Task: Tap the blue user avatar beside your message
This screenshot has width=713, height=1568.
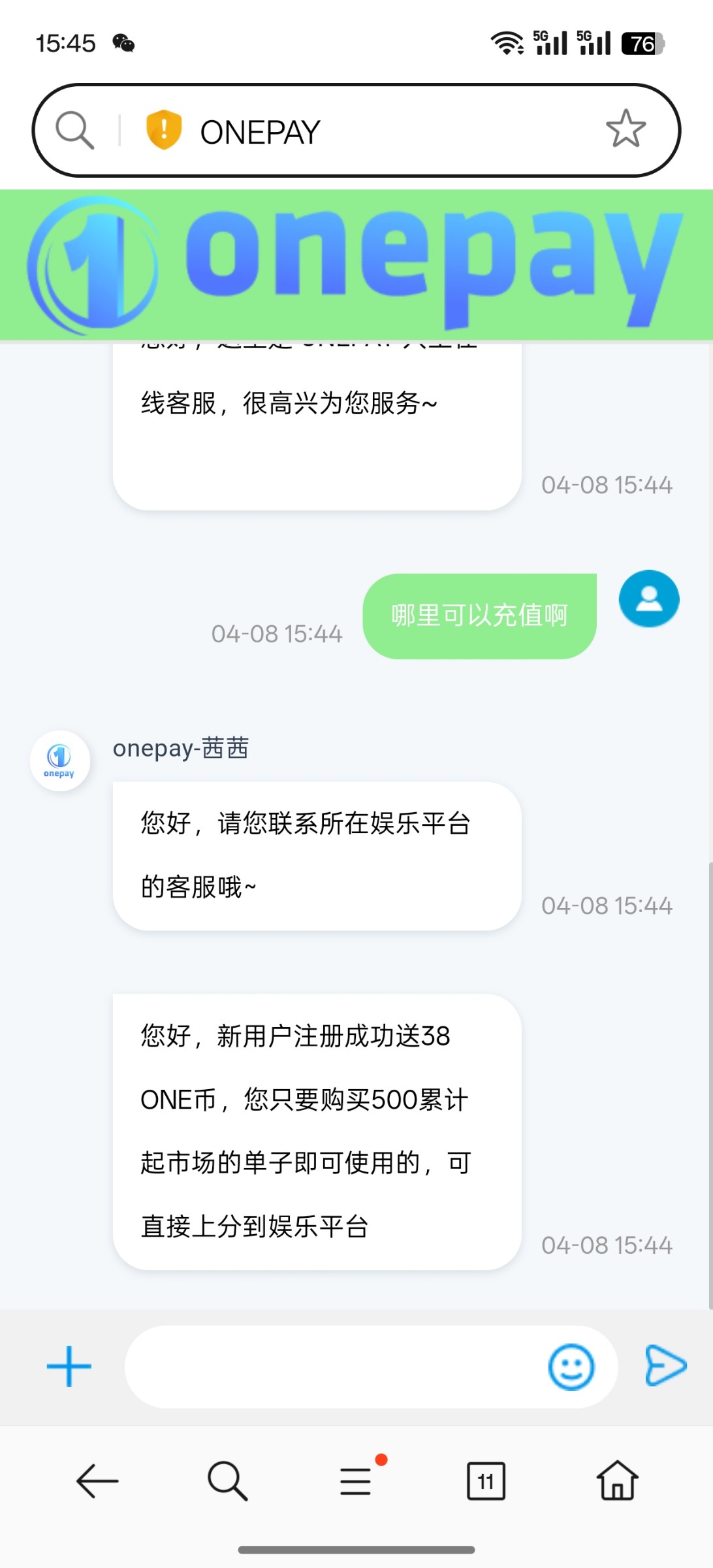Action: tap(649, 599)
